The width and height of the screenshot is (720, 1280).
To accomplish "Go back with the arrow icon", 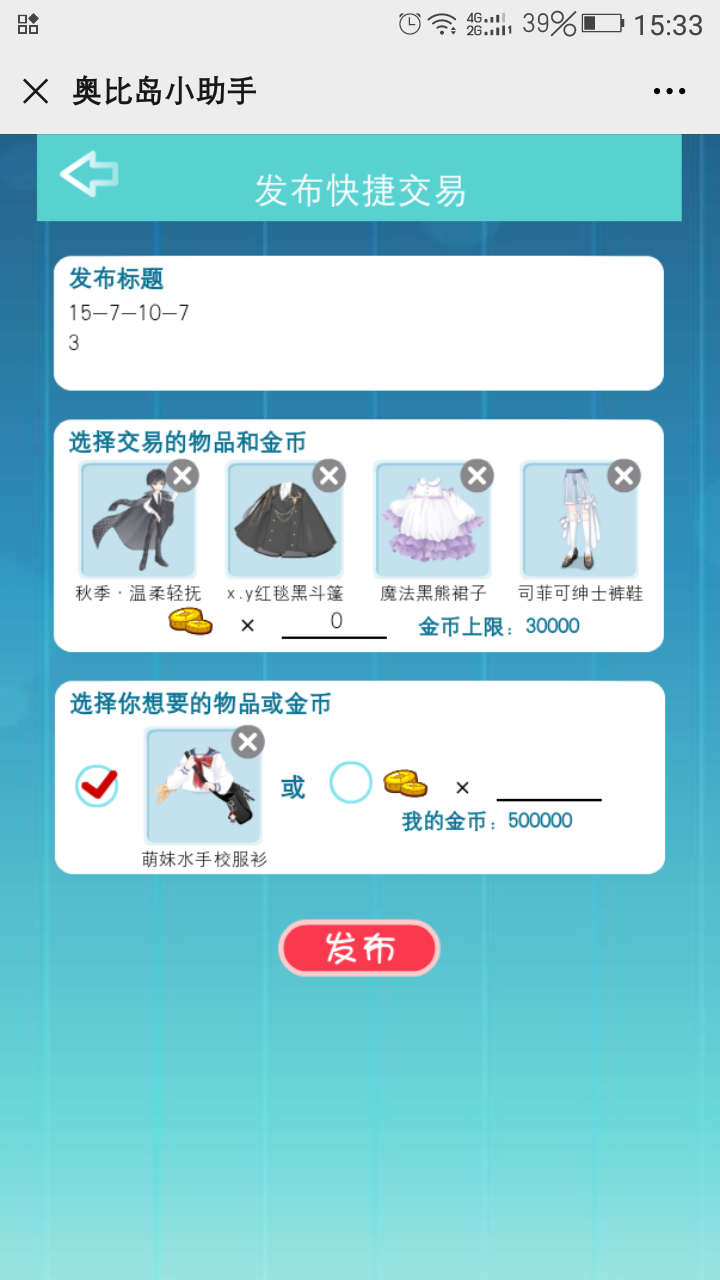I will [x=89, y=173].
